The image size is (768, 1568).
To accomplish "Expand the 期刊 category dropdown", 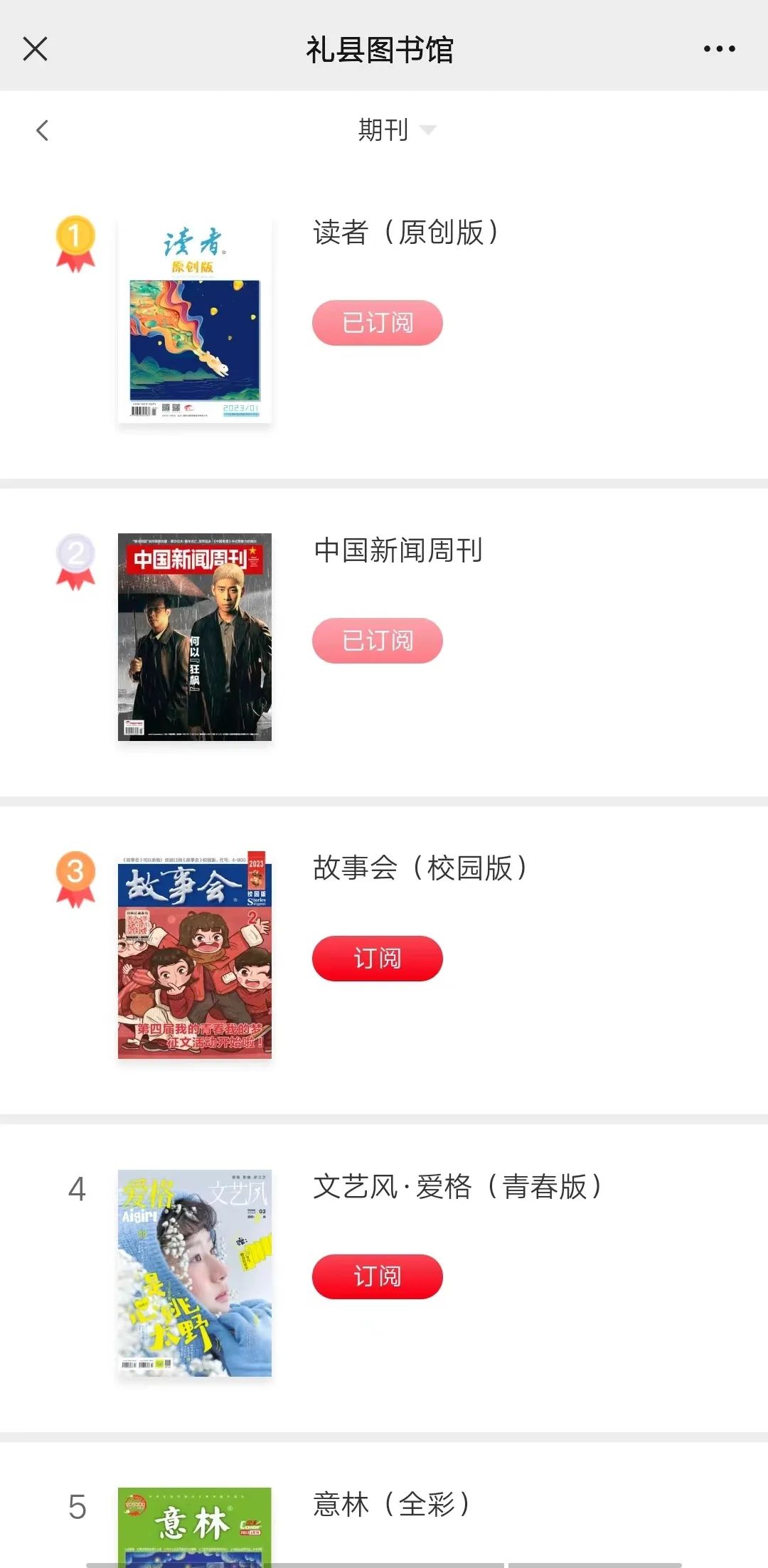I will [x=395, y=130].
